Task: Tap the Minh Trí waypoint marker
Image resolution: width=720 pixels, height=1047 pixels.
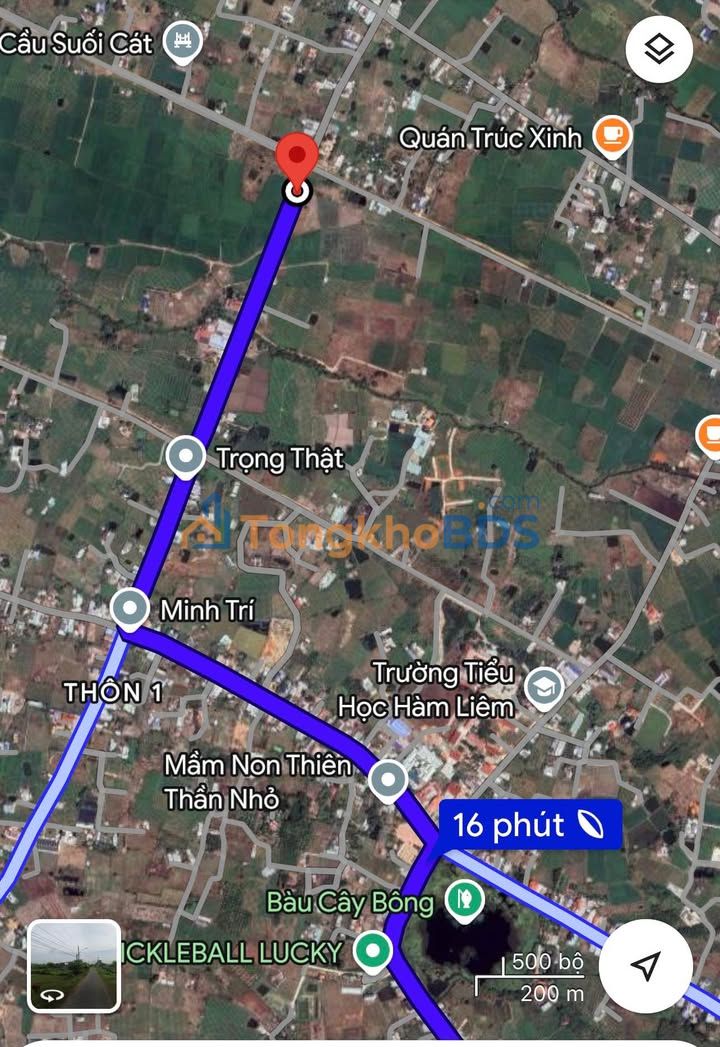Action: click(130, 607)
